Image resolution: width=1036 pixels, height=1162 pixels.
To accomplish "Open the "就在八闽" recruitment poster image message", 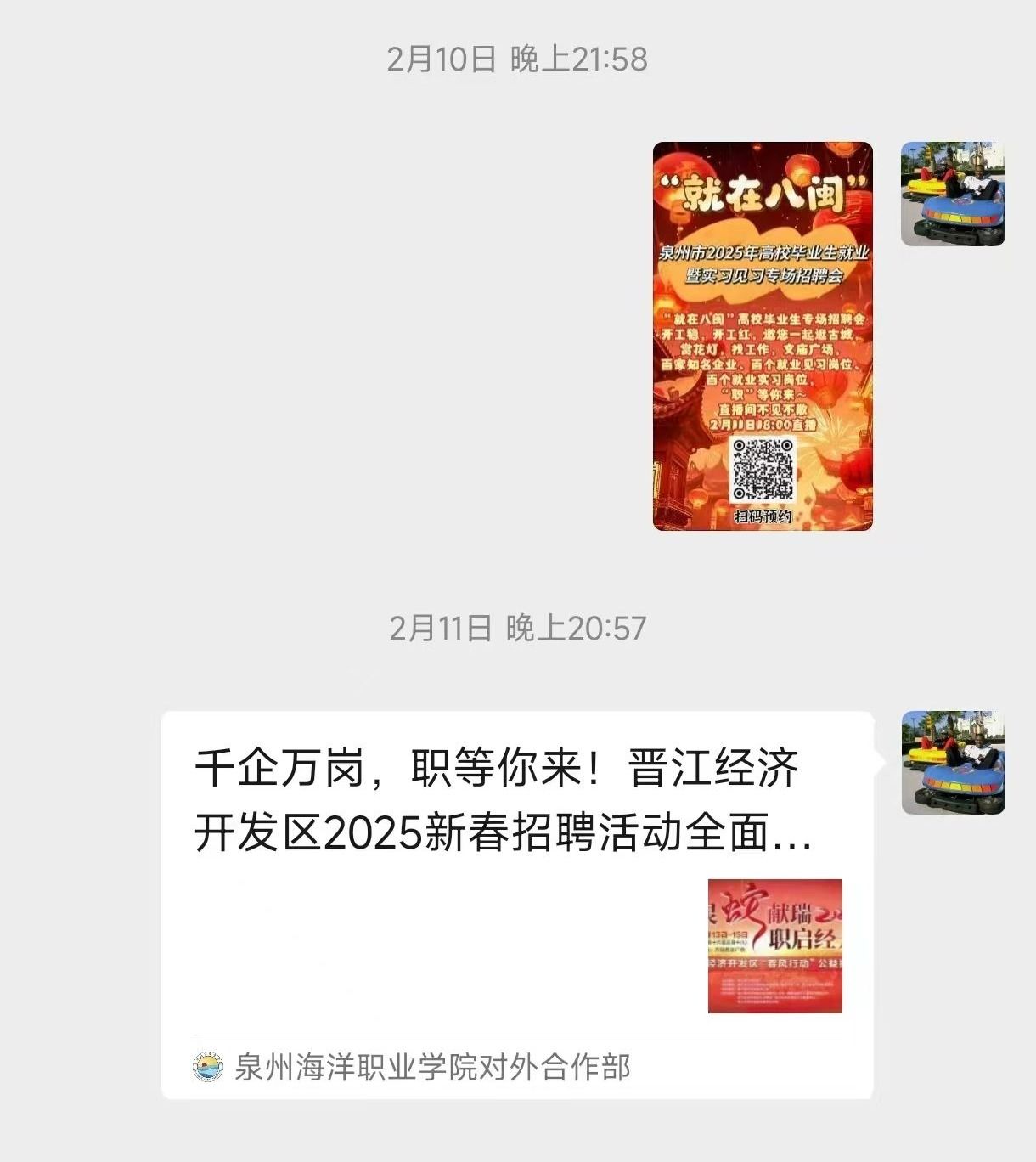I will pos(763,336).
